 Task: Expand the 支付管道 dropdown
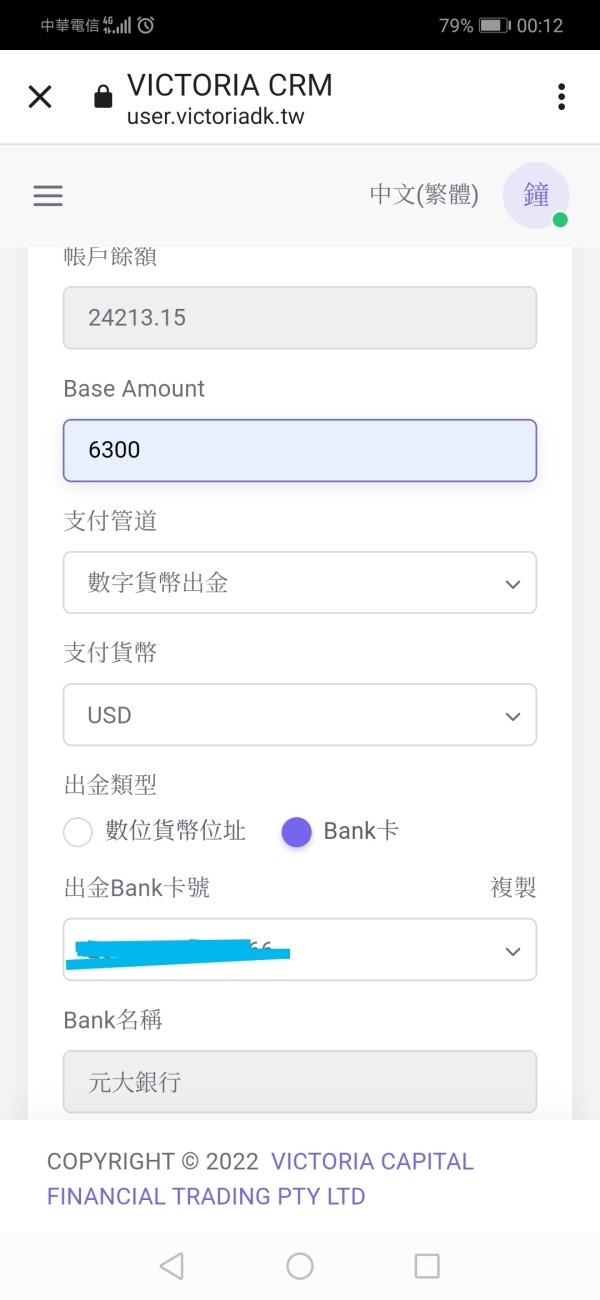(x=300, y=582)
